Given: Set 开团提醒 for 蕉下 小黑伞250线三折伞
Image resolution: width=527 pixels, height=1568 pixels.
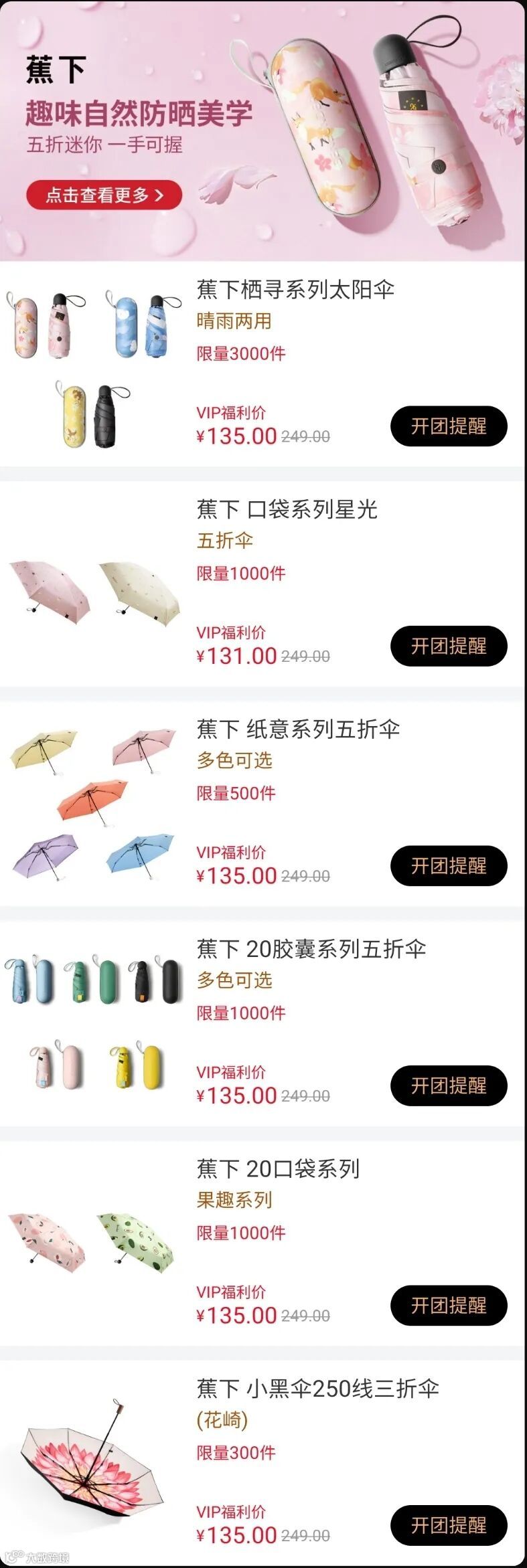Looking at the screenshot, I should (x=449, y=1525).
